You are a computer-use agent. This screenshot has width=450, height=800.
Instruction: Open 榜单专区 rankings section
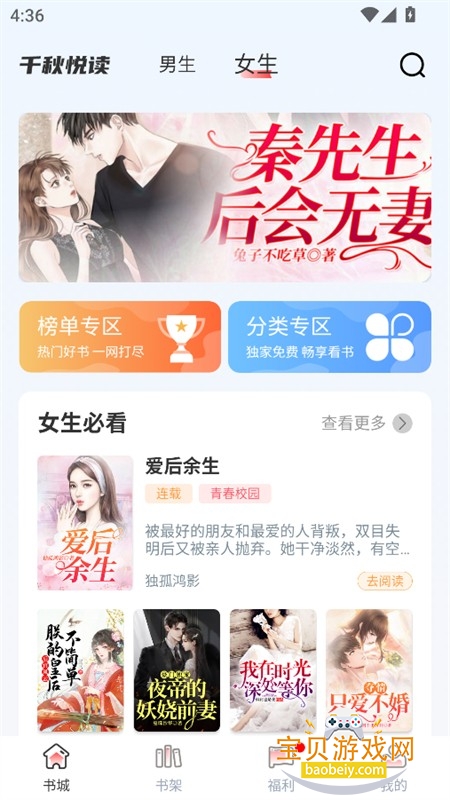coord(120,337)
